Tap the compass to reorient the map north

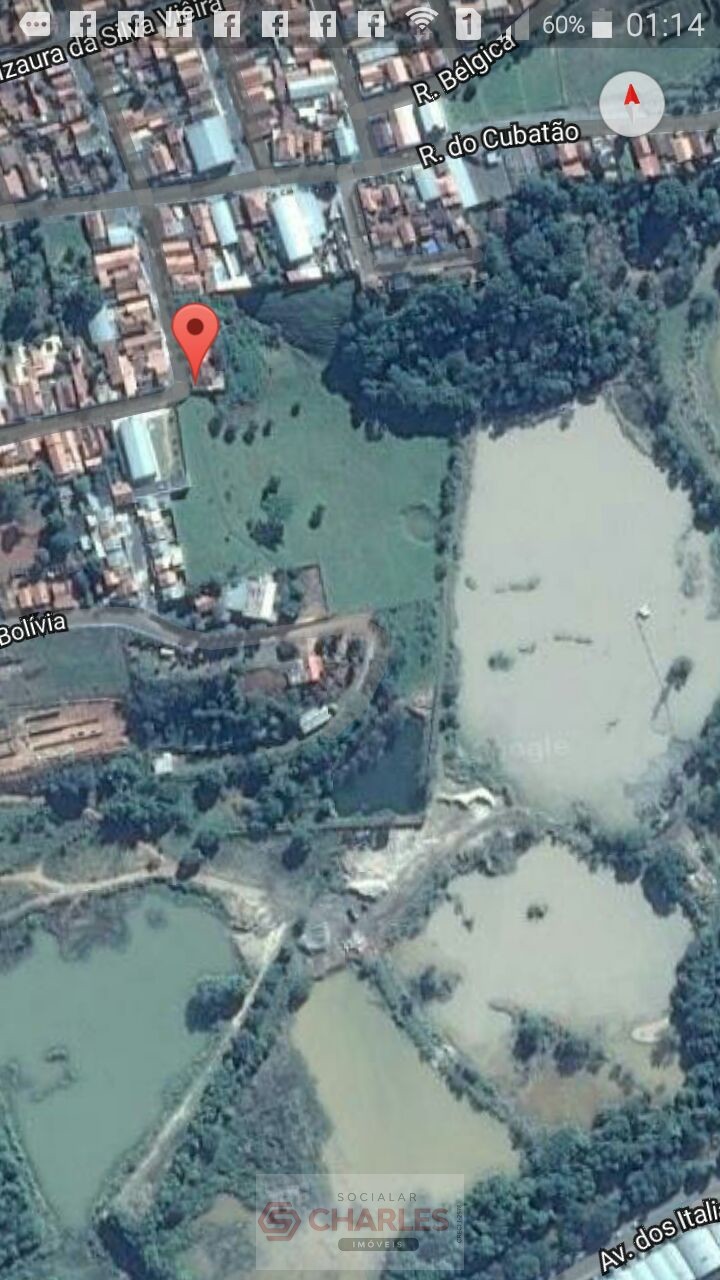pos(632,103)
